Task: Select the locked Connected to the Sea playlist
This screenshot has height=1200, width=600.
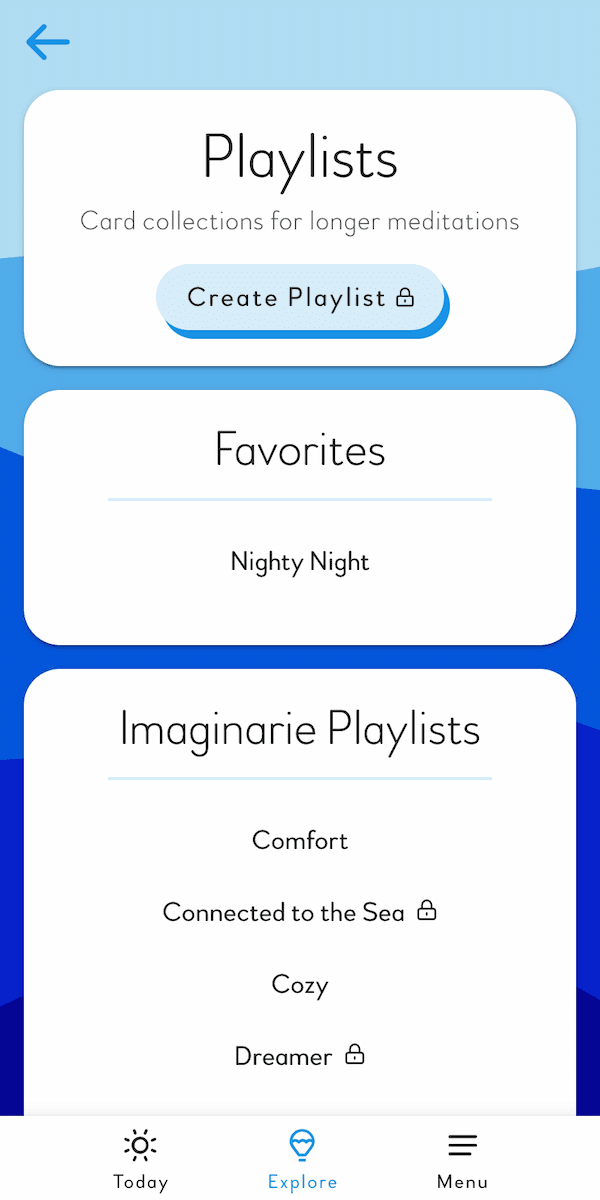Action: point(300,912)
